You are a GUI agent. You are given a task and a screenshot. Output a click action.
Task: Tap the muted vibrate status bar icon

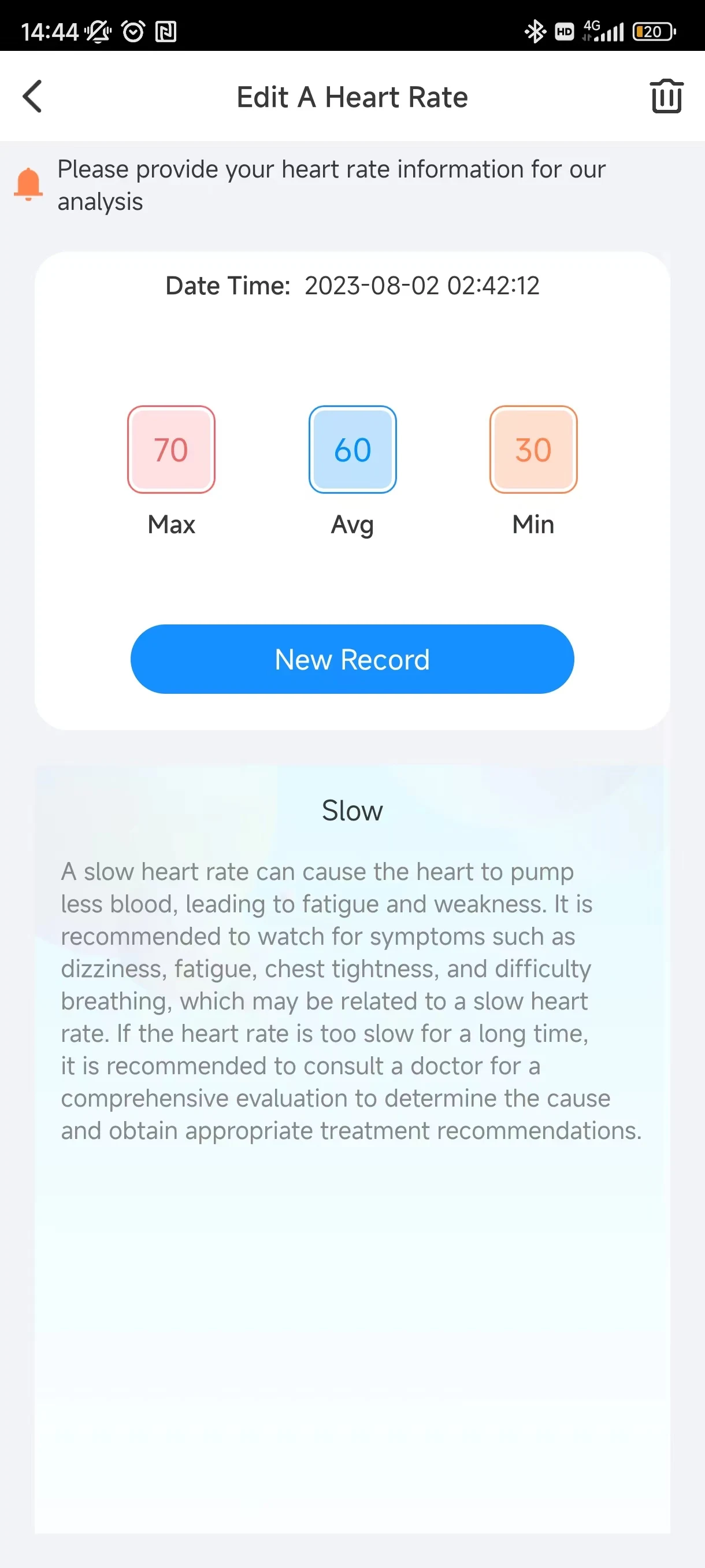coord(99,29)
